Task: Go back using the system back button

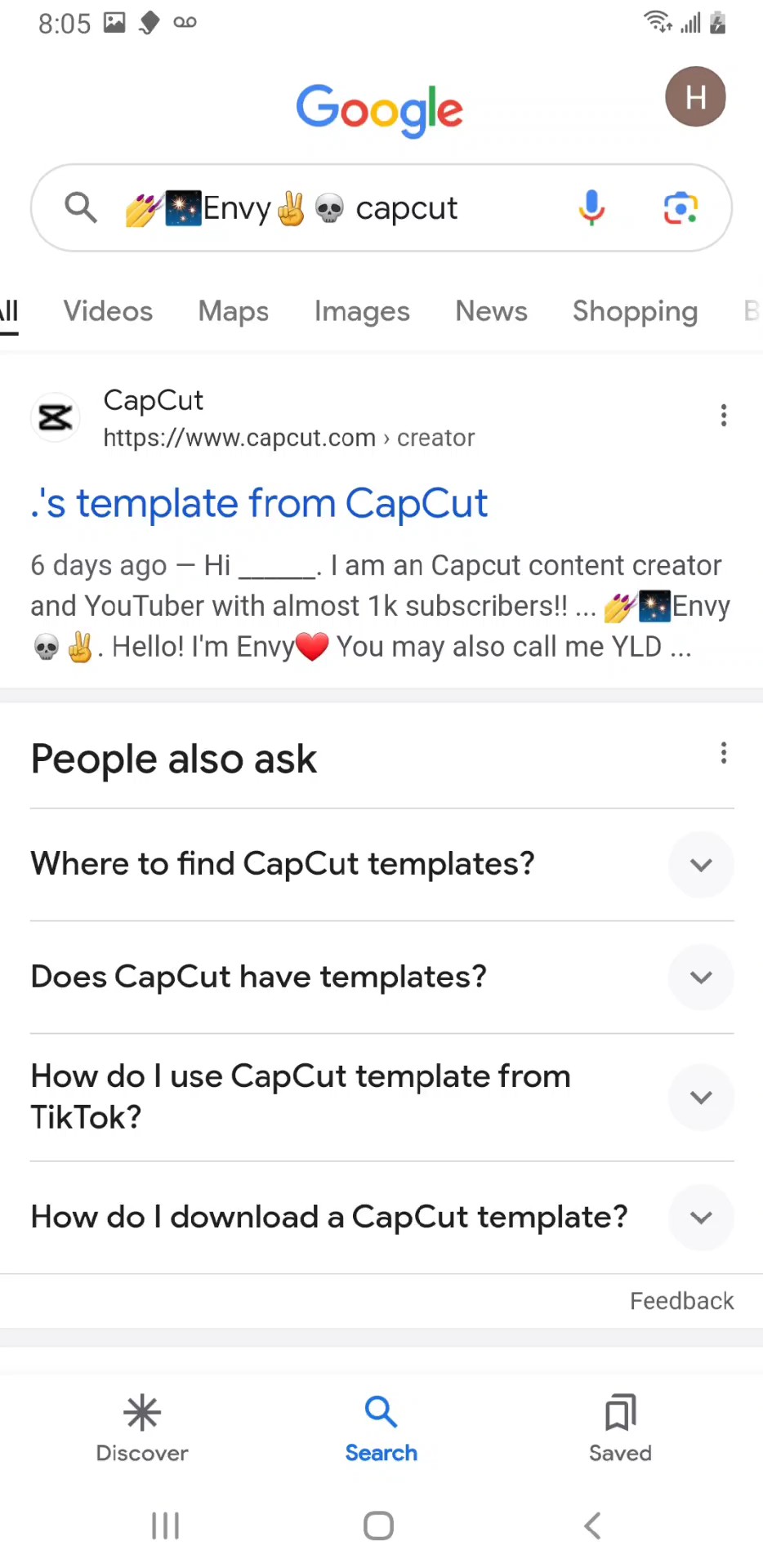Action: pyautogui.click(x=593, y=1525)
